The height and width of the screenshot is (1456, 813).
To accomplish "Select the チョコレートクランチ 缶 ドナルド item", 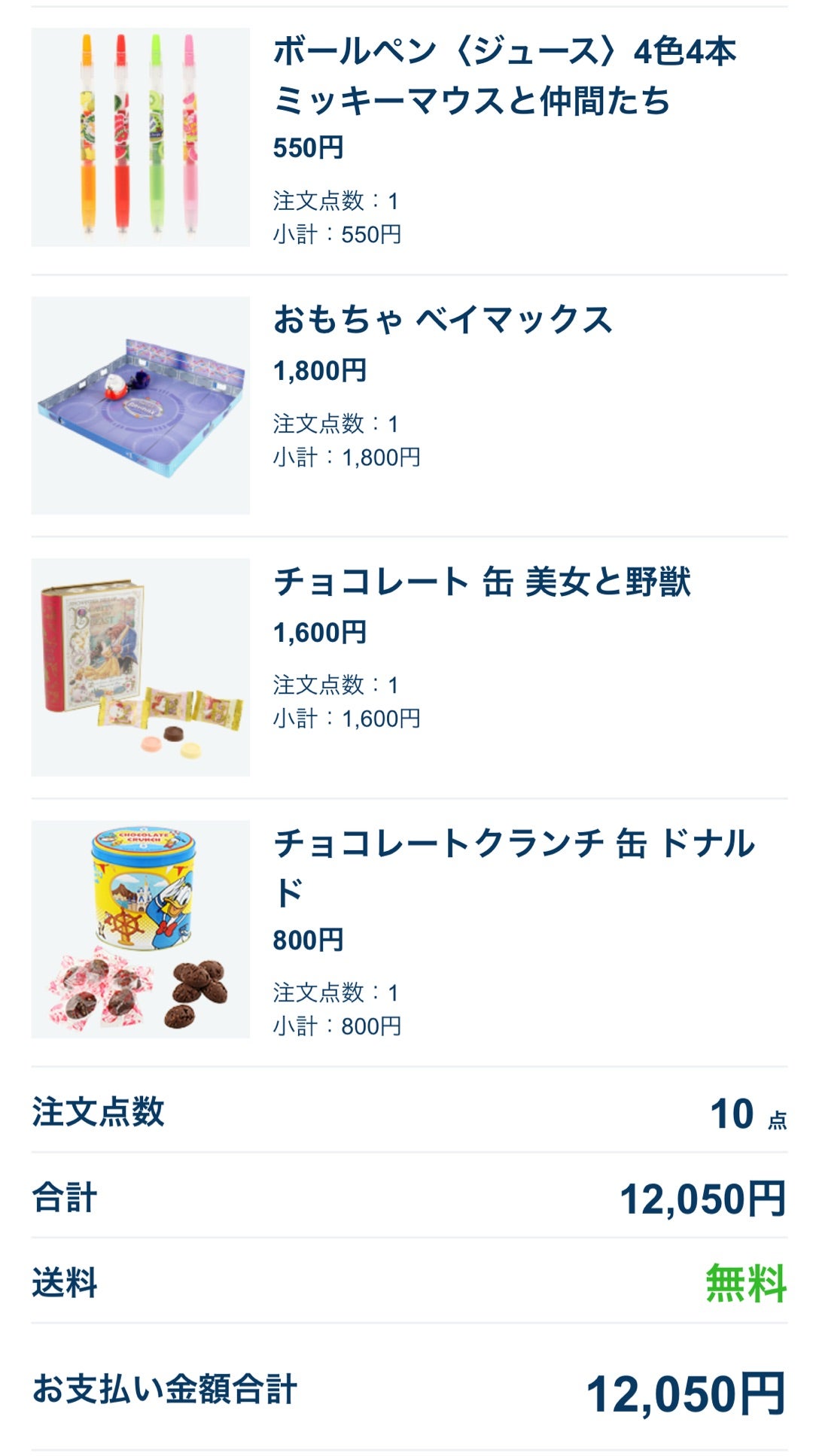I will pos(513,868).
